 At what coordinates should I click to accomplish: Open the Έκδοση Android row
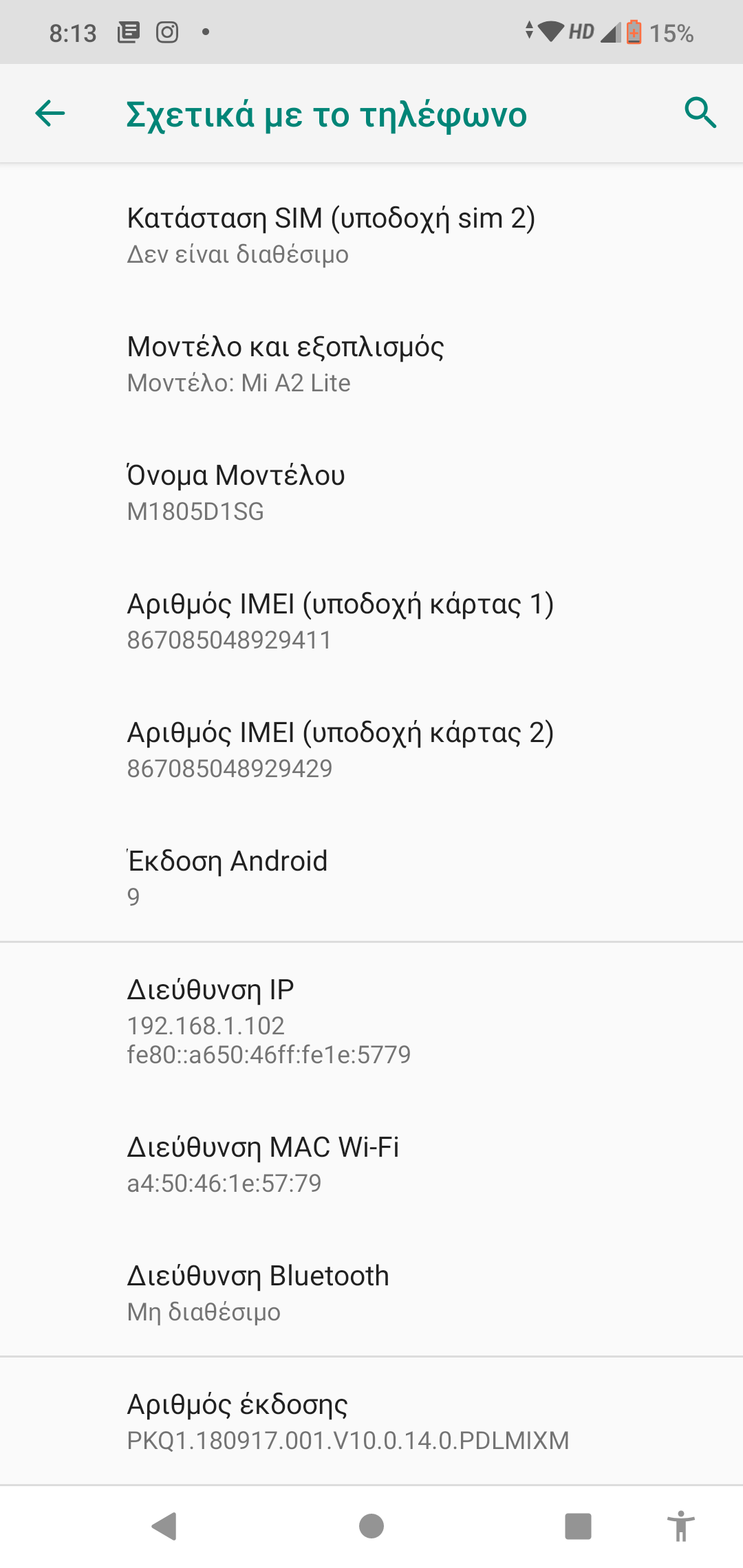coord(371,878)
